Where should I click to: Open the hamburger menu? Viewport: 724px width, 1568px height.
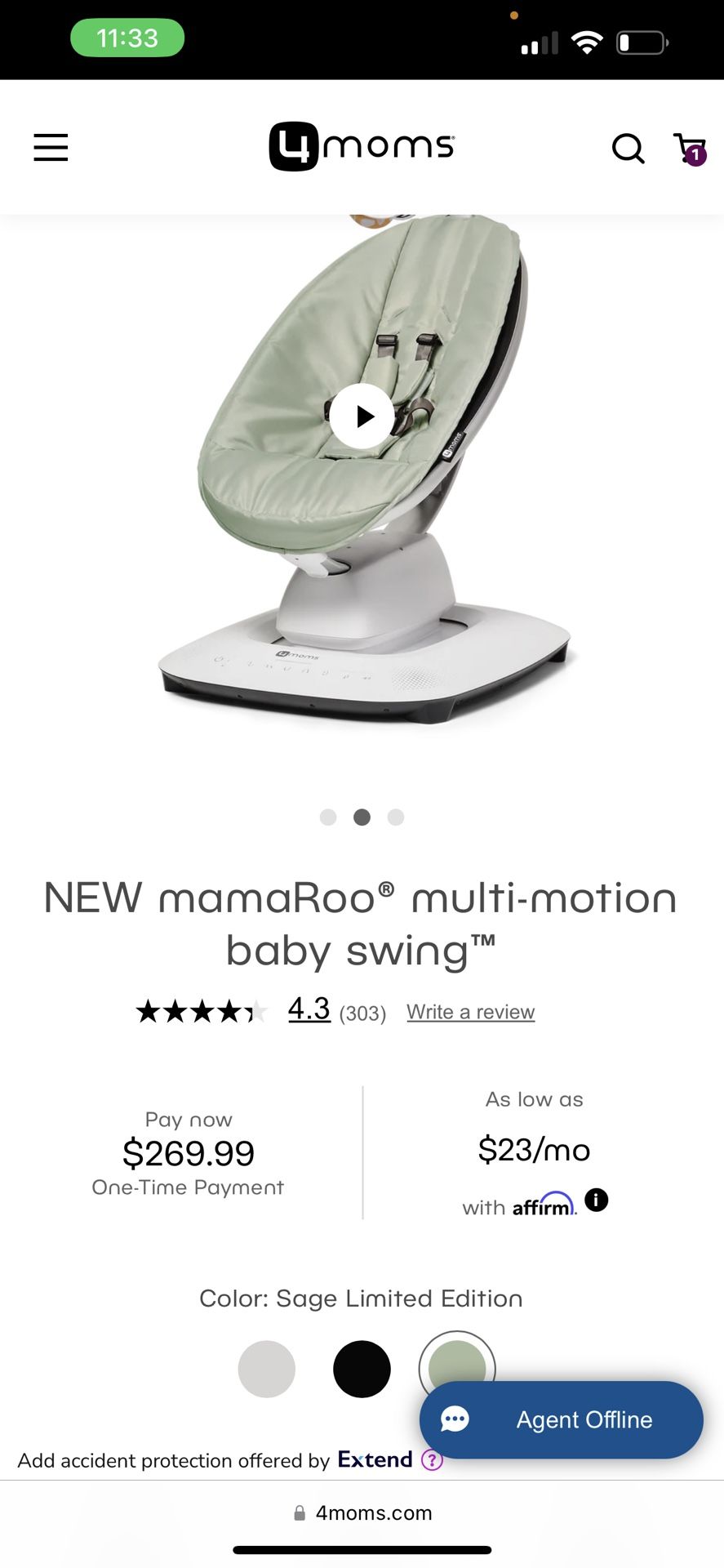tap(51, 148)
